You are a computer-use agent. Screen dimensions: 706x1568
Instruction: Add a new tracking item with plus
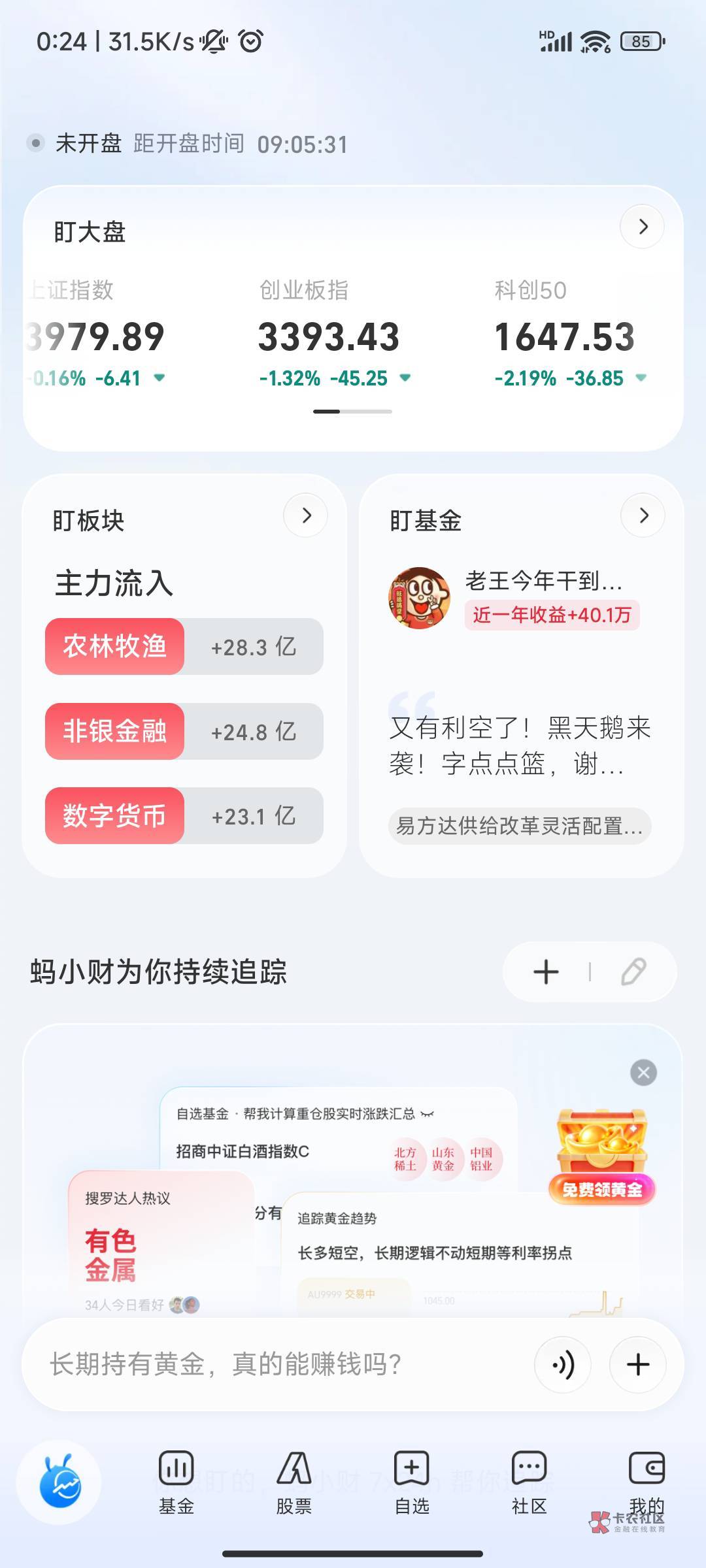pos(546,972)
